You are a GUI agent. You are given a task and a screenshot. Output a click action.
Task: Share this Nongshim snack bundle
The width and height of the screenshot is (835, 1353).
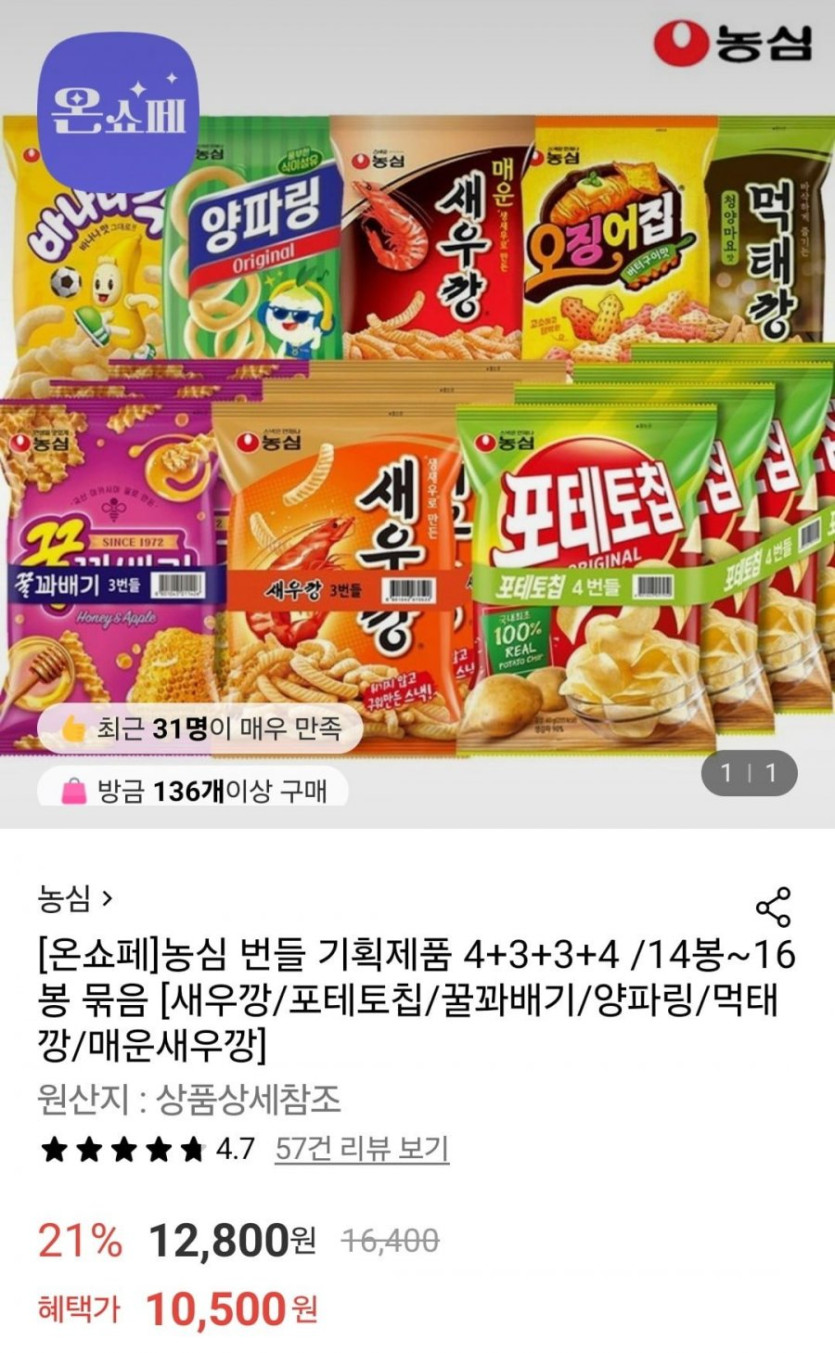tap(773, 906)
